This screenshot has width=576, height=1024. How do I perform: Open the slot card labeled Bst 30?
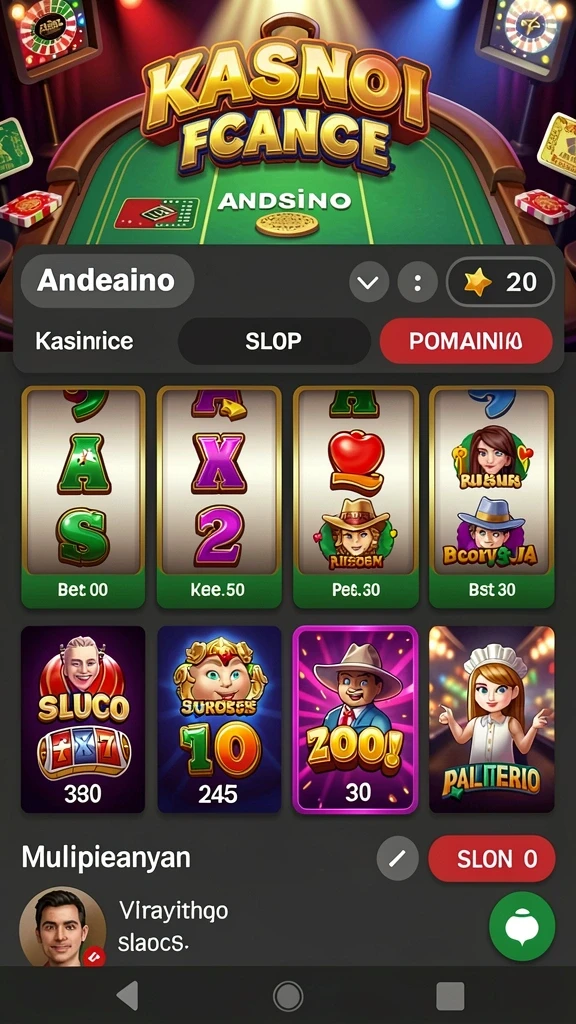[491, 497]
